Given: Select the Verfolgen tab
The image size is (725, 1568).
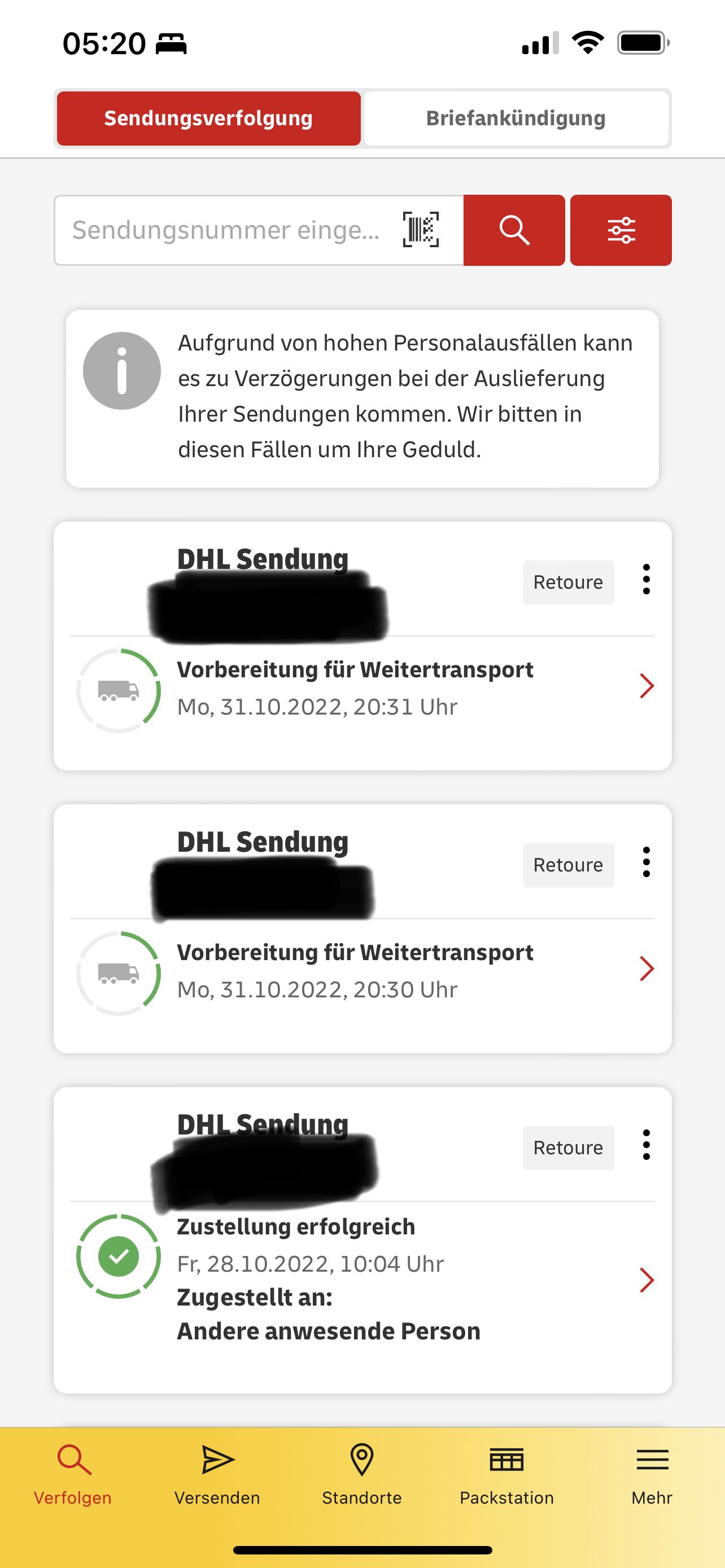Looking at the screenshot, I should [73, 1474].
